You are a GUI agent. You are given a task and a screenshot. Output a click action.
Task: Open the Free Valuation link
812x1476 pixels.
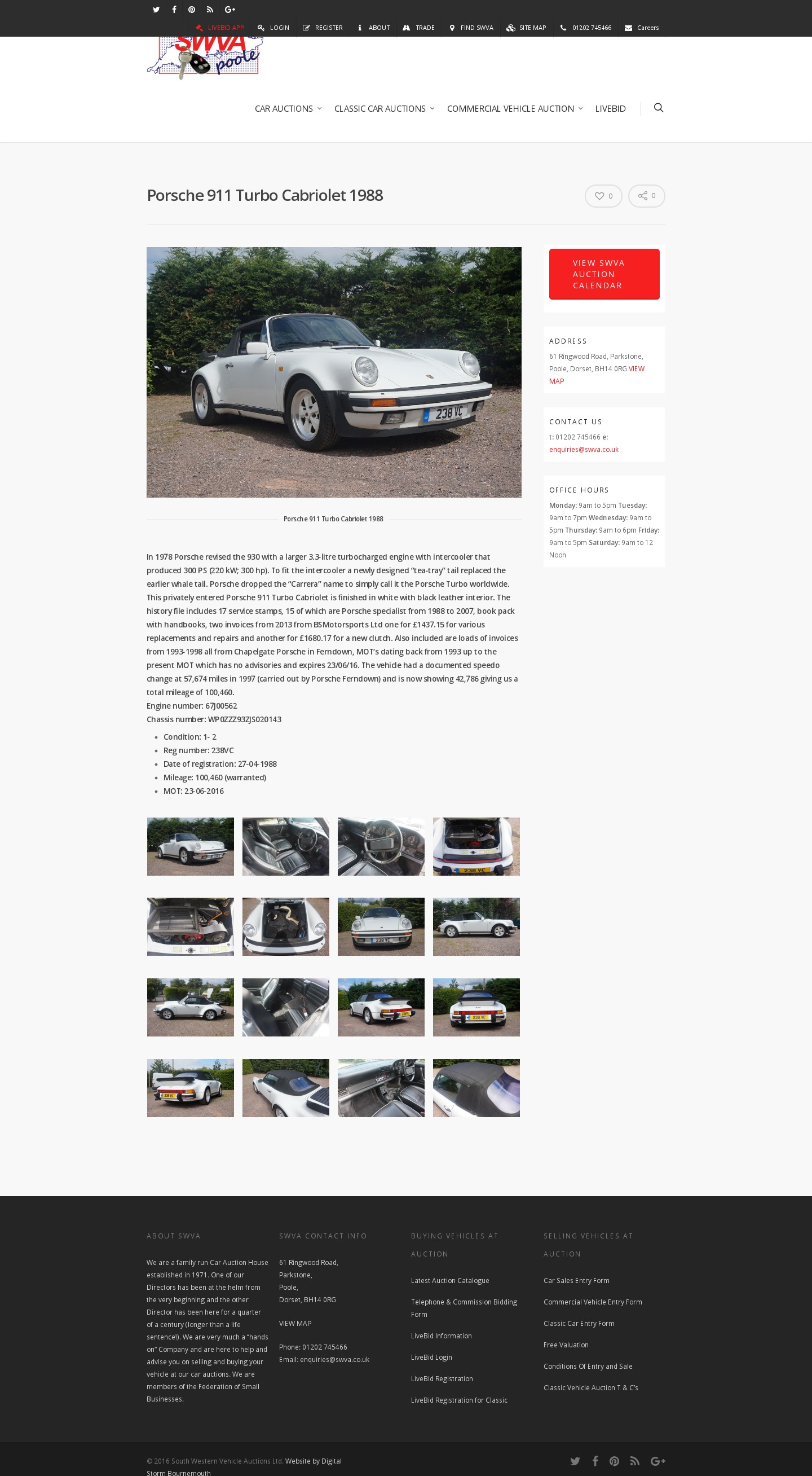(566, 1345)
